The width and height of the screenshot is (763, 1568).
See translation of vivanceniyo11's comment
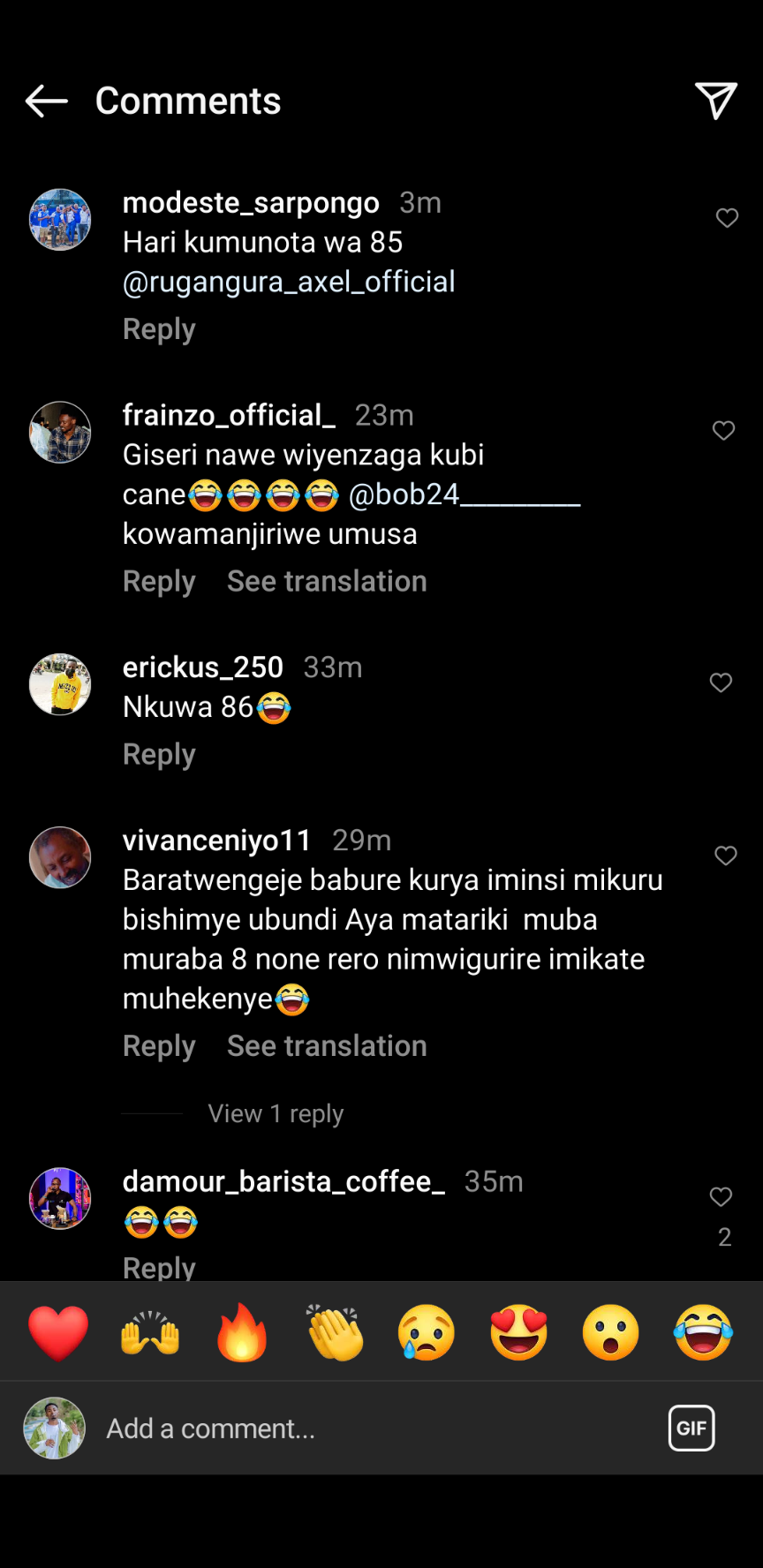pos(327,1045)
